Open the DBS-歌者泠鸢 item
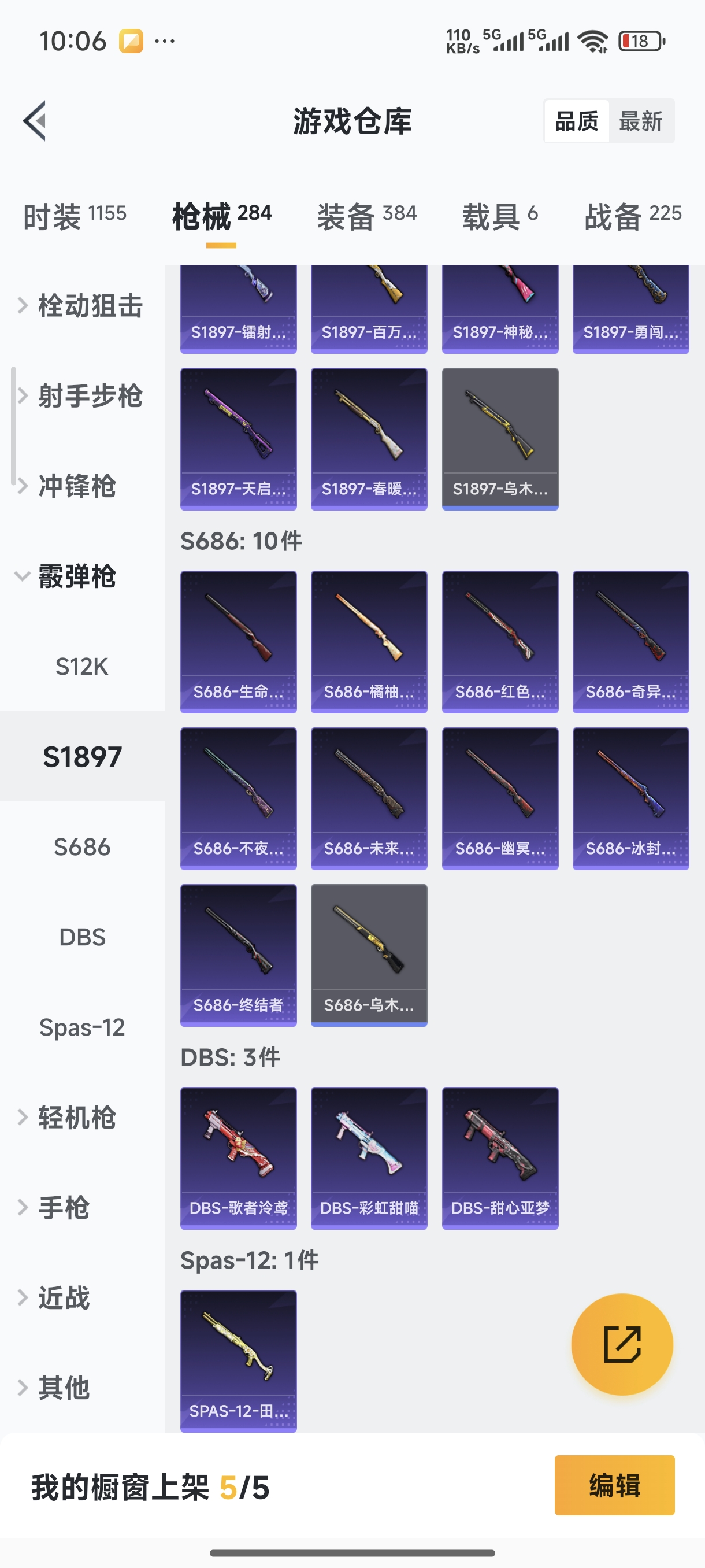 239,1157
